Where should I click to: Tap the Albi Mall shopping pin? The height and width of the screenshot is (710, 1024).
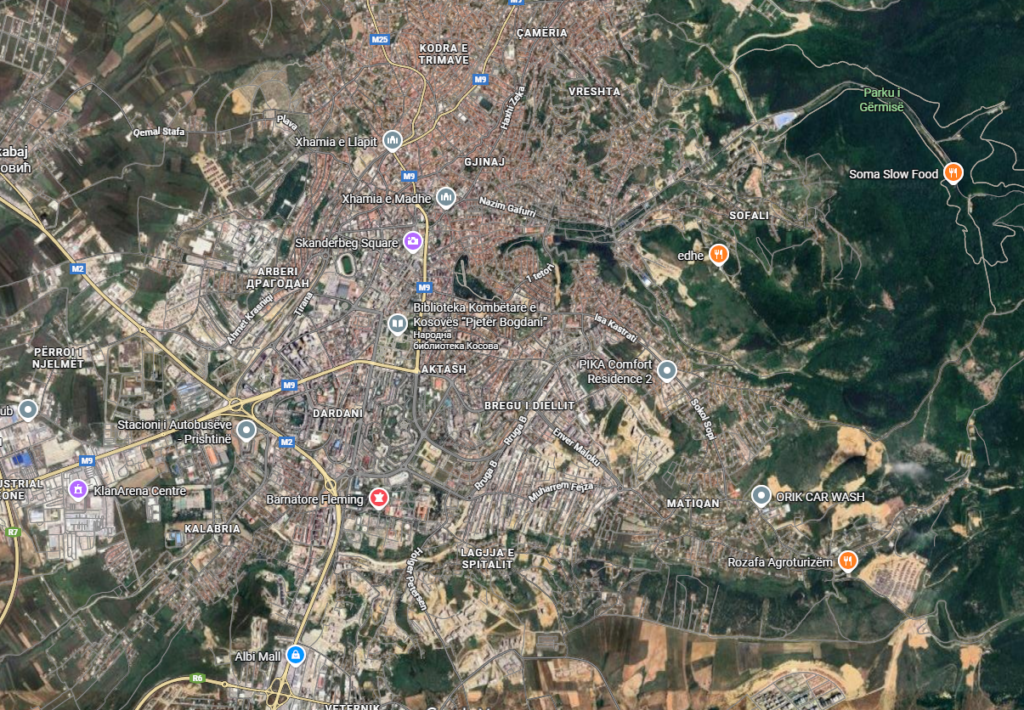point(295,654)
